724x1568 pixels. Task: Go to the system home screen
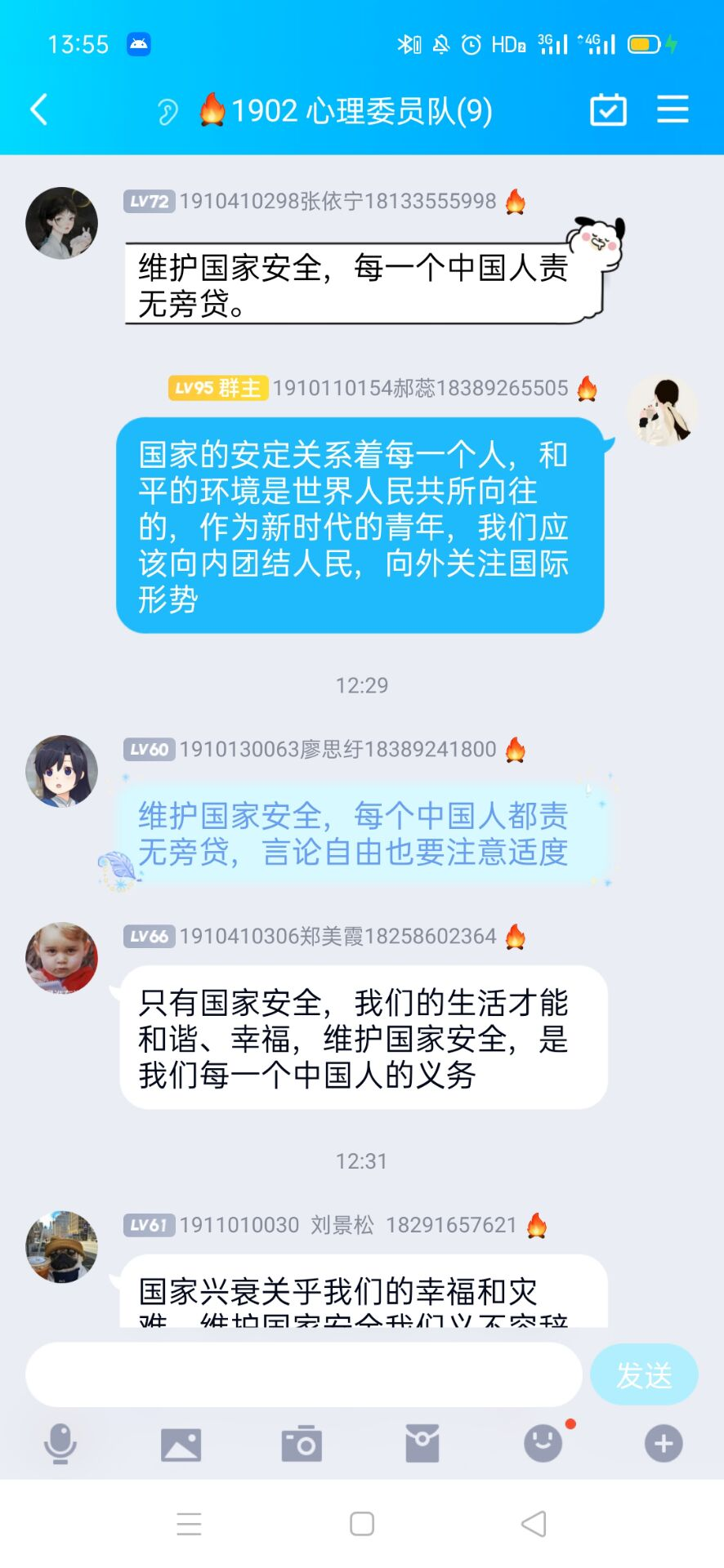tap(362, 1524)
